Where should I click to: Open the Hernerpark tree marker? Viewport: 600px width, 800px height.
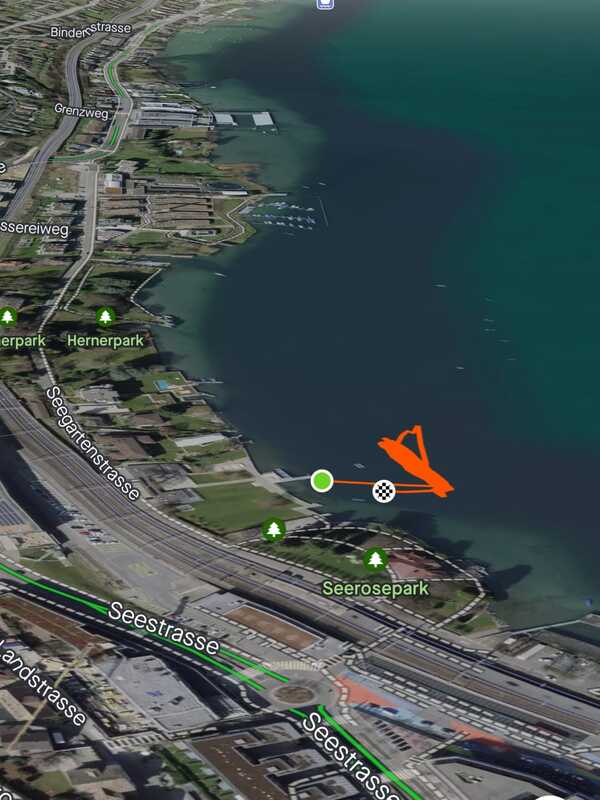105,317
